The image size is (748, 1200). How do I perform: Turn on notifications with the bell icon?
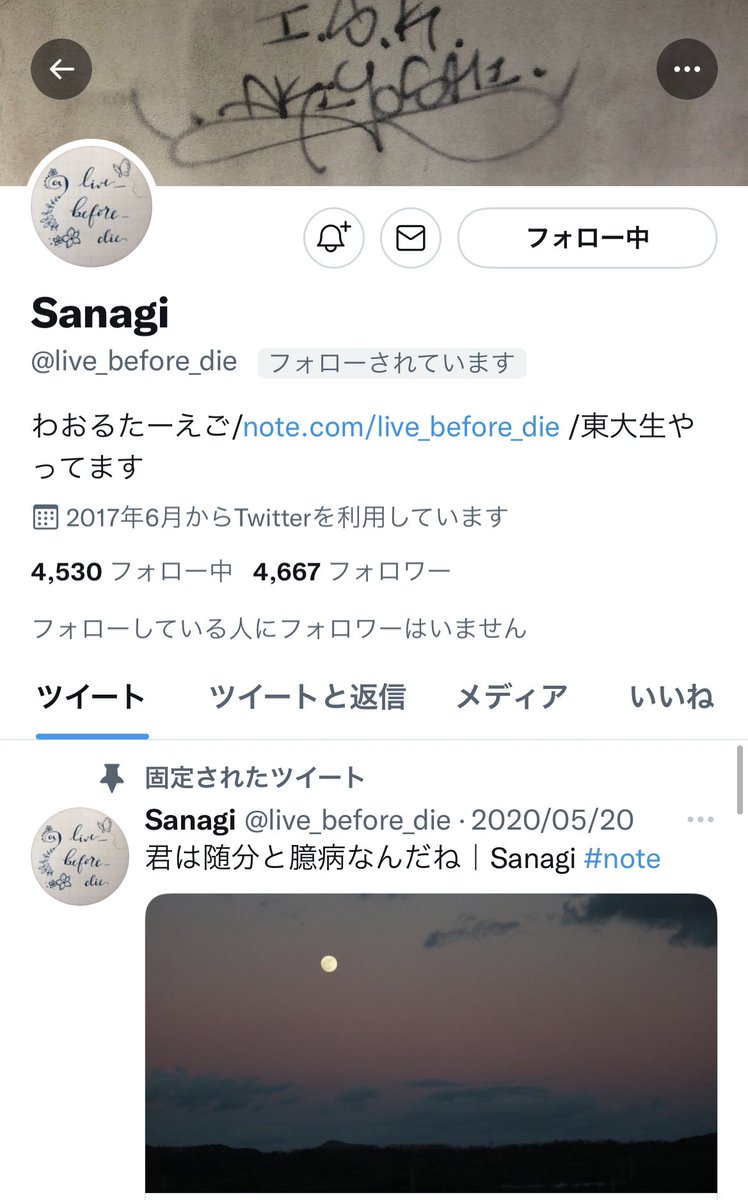pos(334,238)
